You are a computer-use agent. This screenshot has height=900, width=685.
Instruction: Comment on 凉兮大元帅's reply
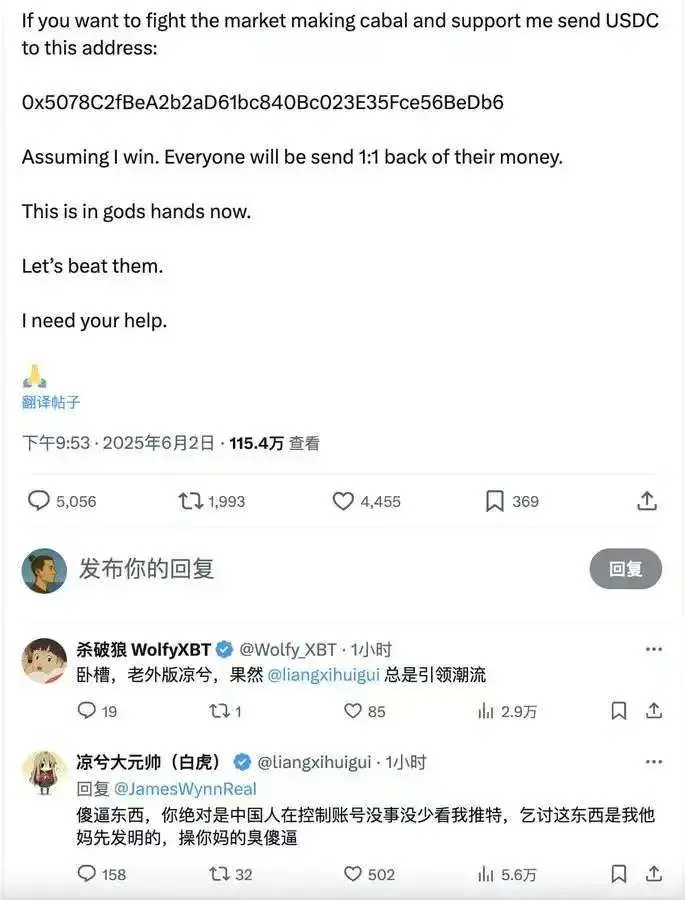[88, 874]
